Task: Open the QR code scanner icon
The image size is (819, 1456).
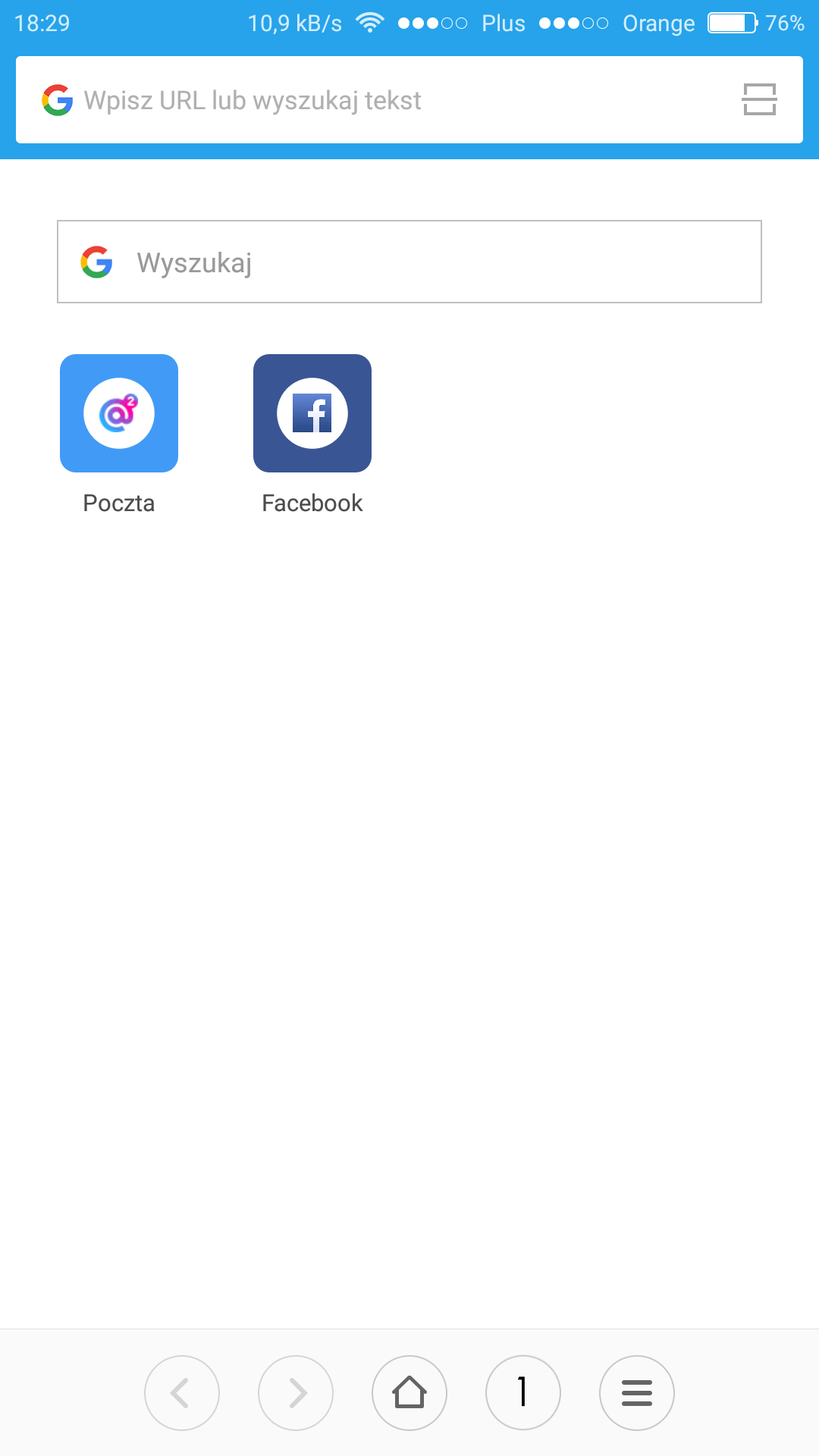Action: point(759,99)
